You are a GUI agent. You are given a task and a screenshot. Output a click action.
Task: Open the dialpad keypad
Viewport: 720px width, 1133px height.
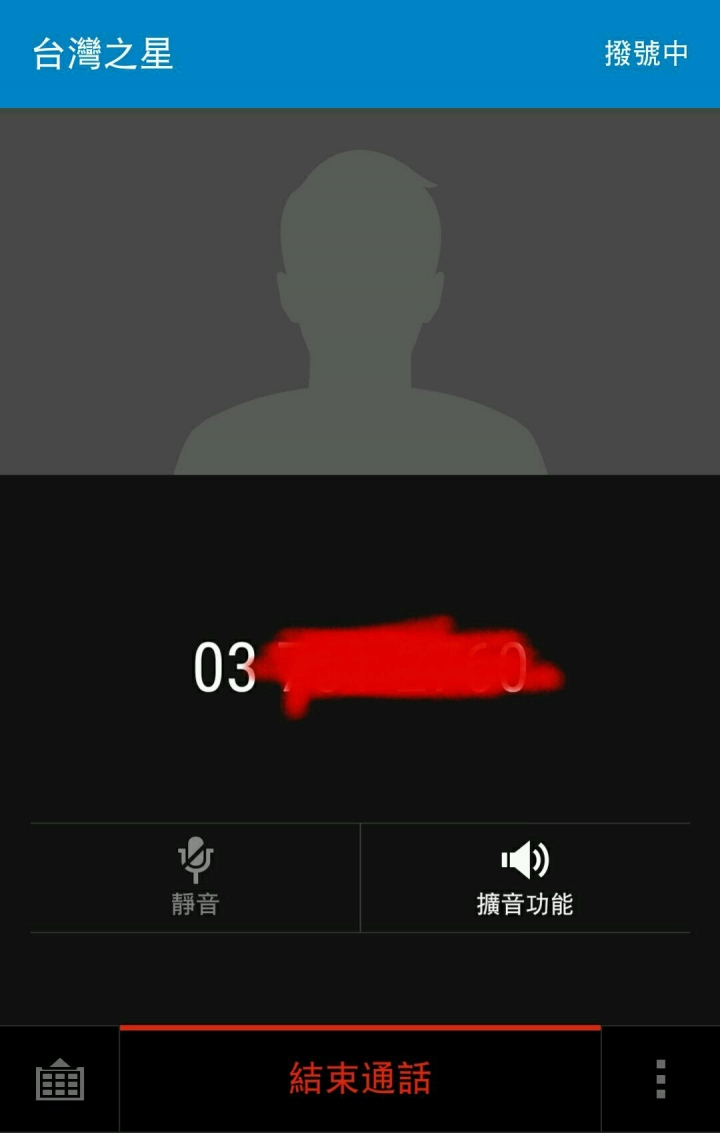[x=60, y=1080]
